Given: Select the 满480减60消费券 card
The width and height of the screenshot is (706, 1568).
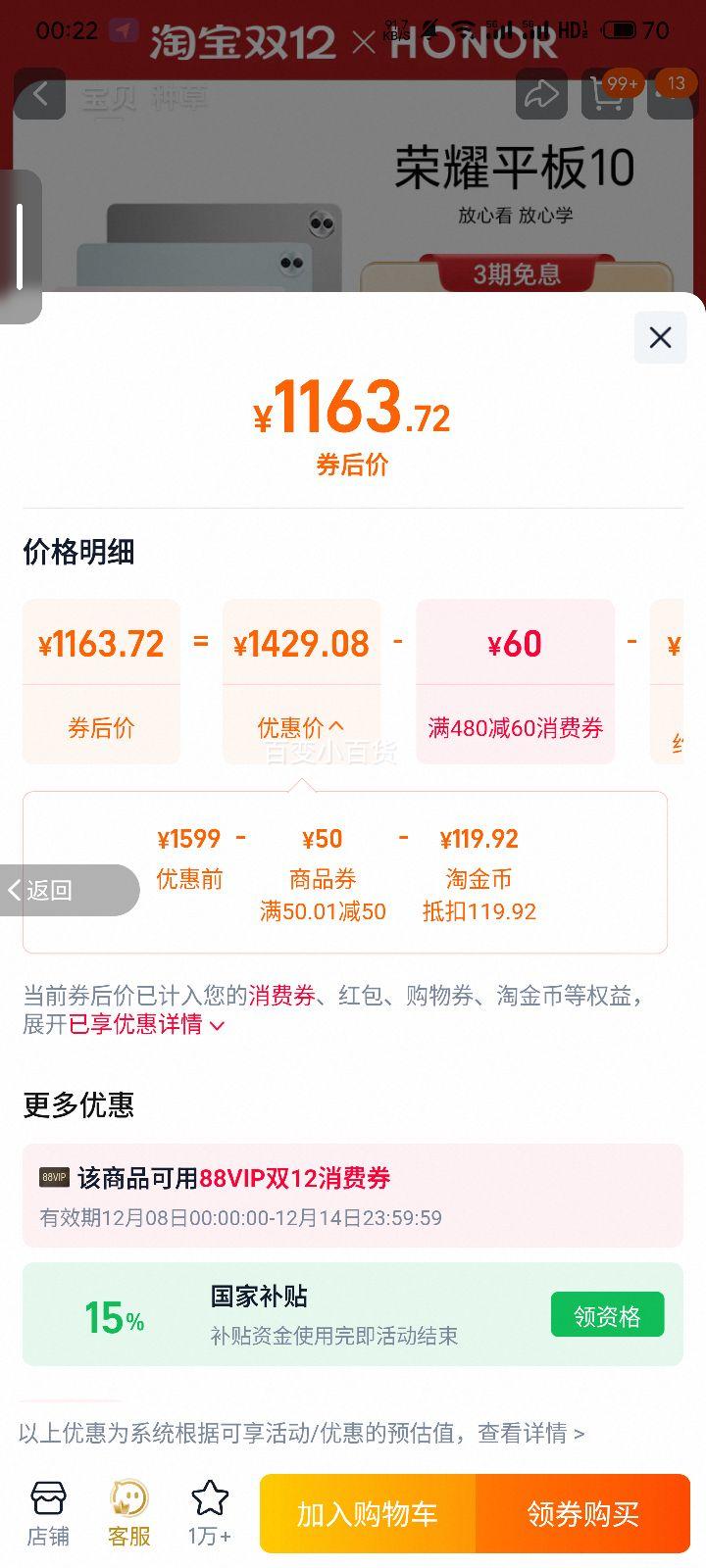Looking at the screenshot, I should (515, 681).
